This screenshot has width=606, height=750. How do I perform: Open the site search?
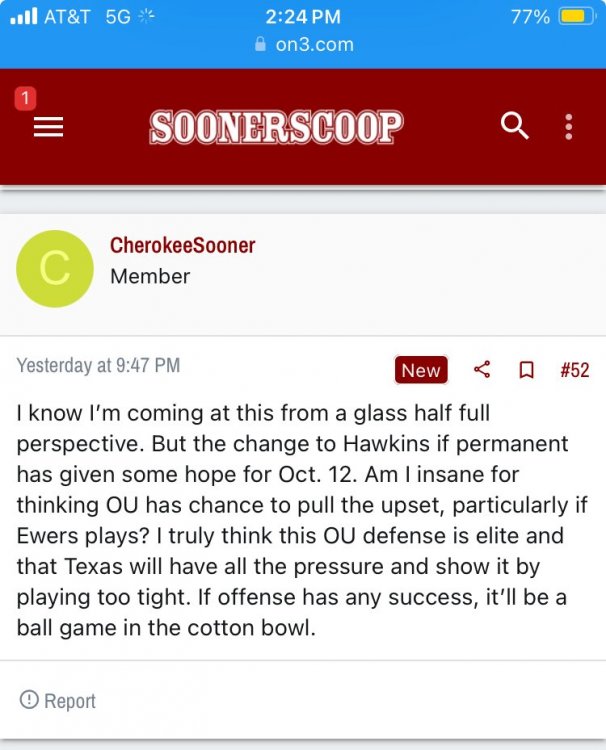tap(514, 126)
